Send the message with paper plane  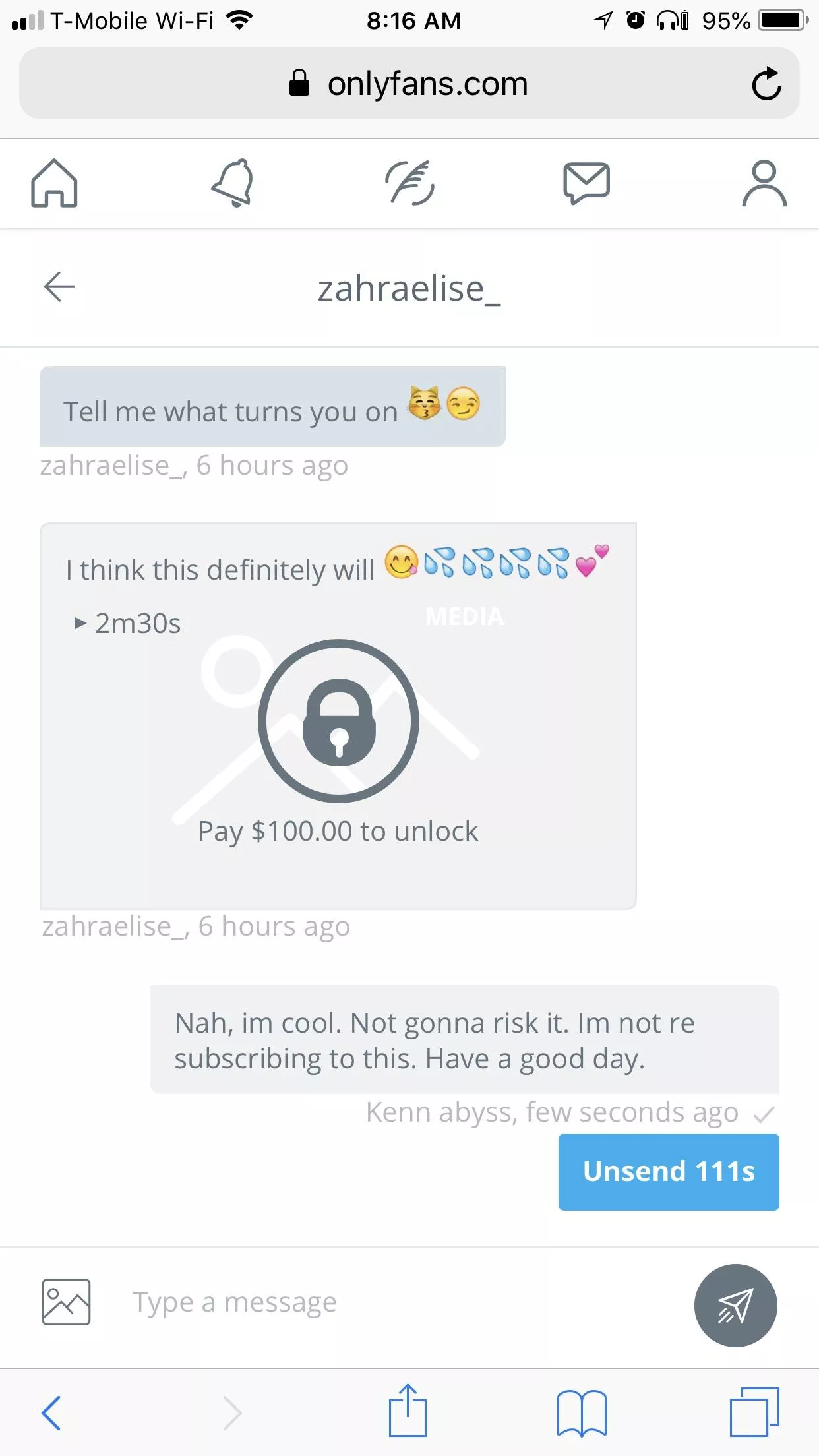coord(735,1305)
